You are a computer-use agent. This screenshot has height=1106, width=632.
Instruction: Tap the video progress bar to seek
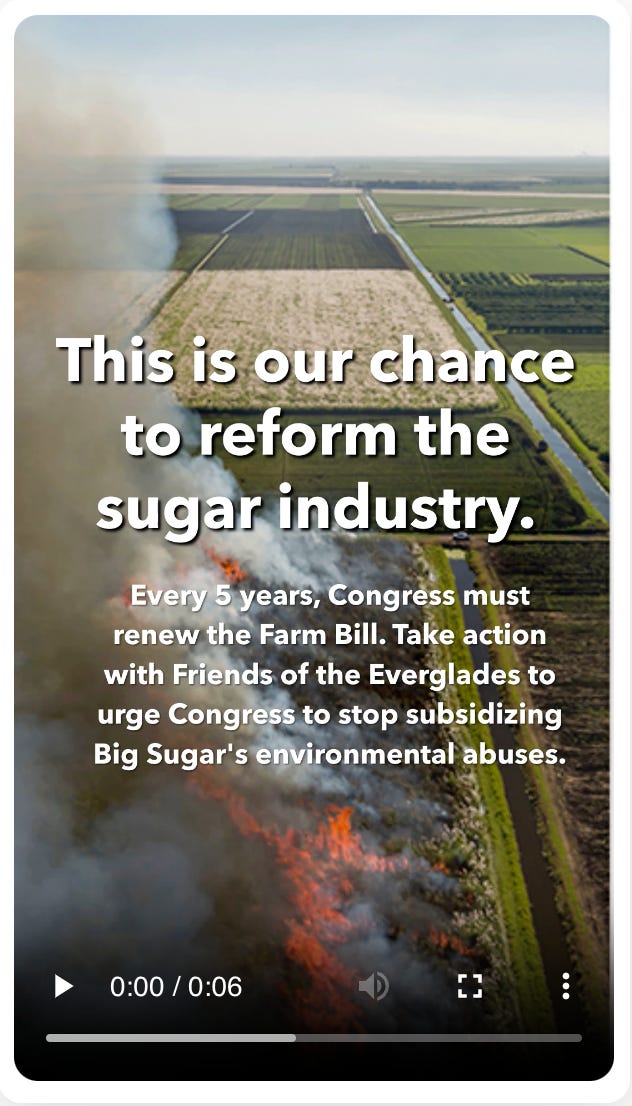click(x=314, y=1038)
